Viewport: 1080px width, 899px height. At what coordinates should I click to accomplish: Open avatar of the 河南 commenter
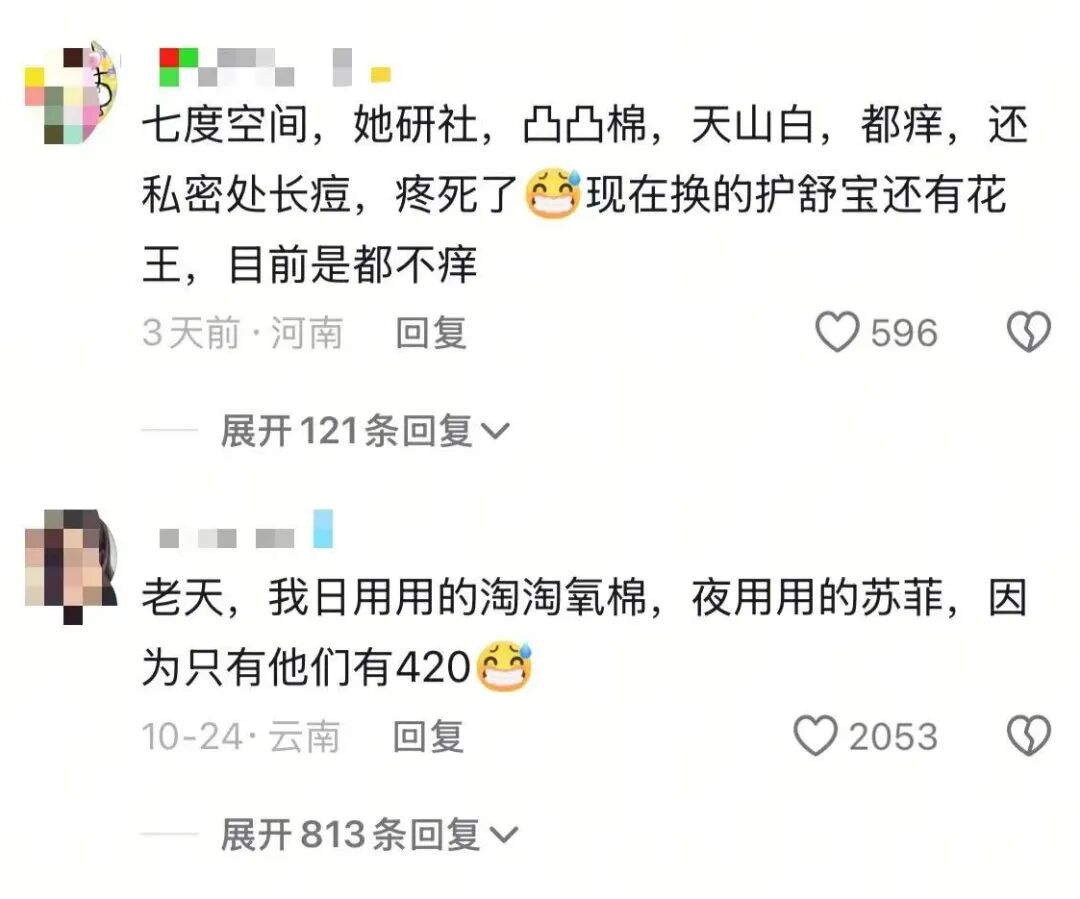69,94
